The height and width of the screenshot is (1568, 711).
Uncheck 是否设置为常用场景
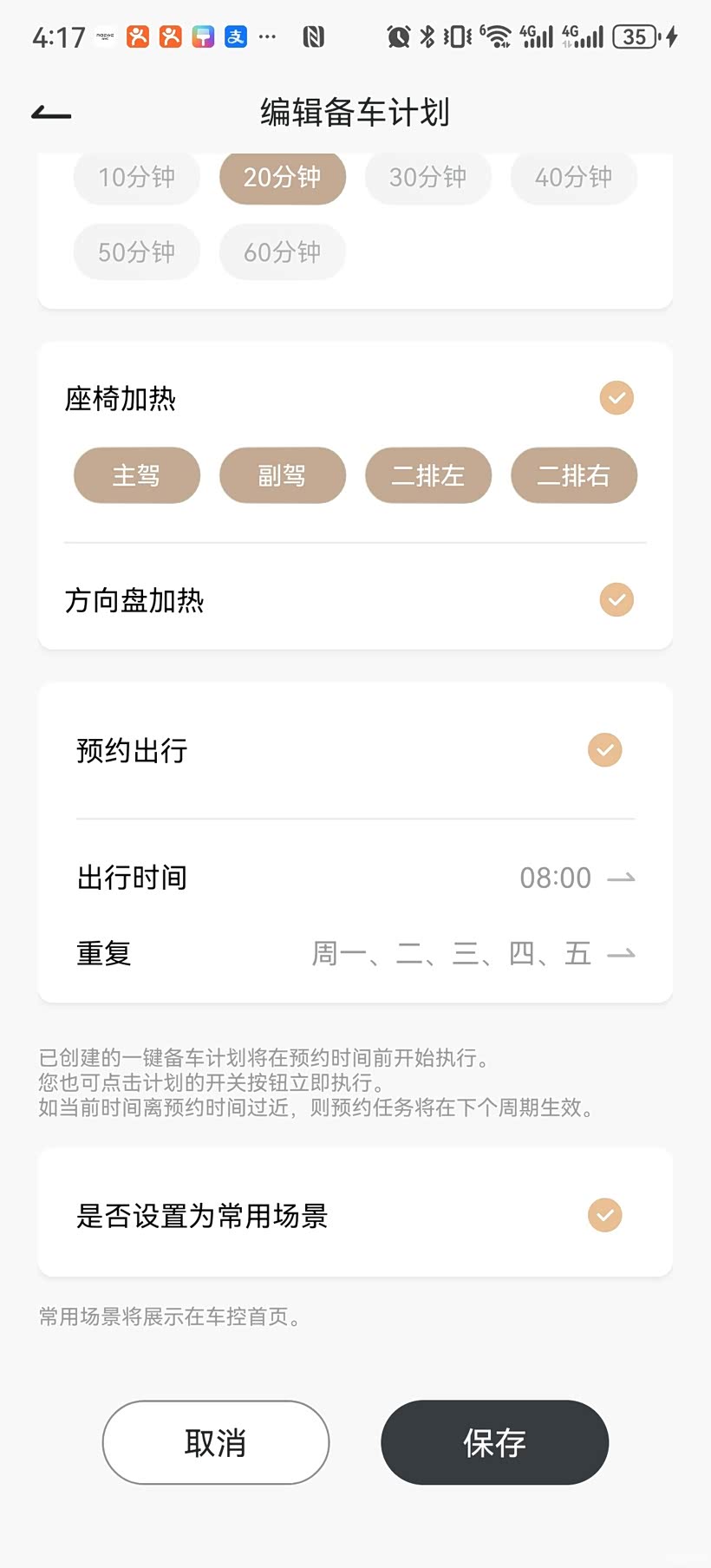click(x=604, y=1215)
